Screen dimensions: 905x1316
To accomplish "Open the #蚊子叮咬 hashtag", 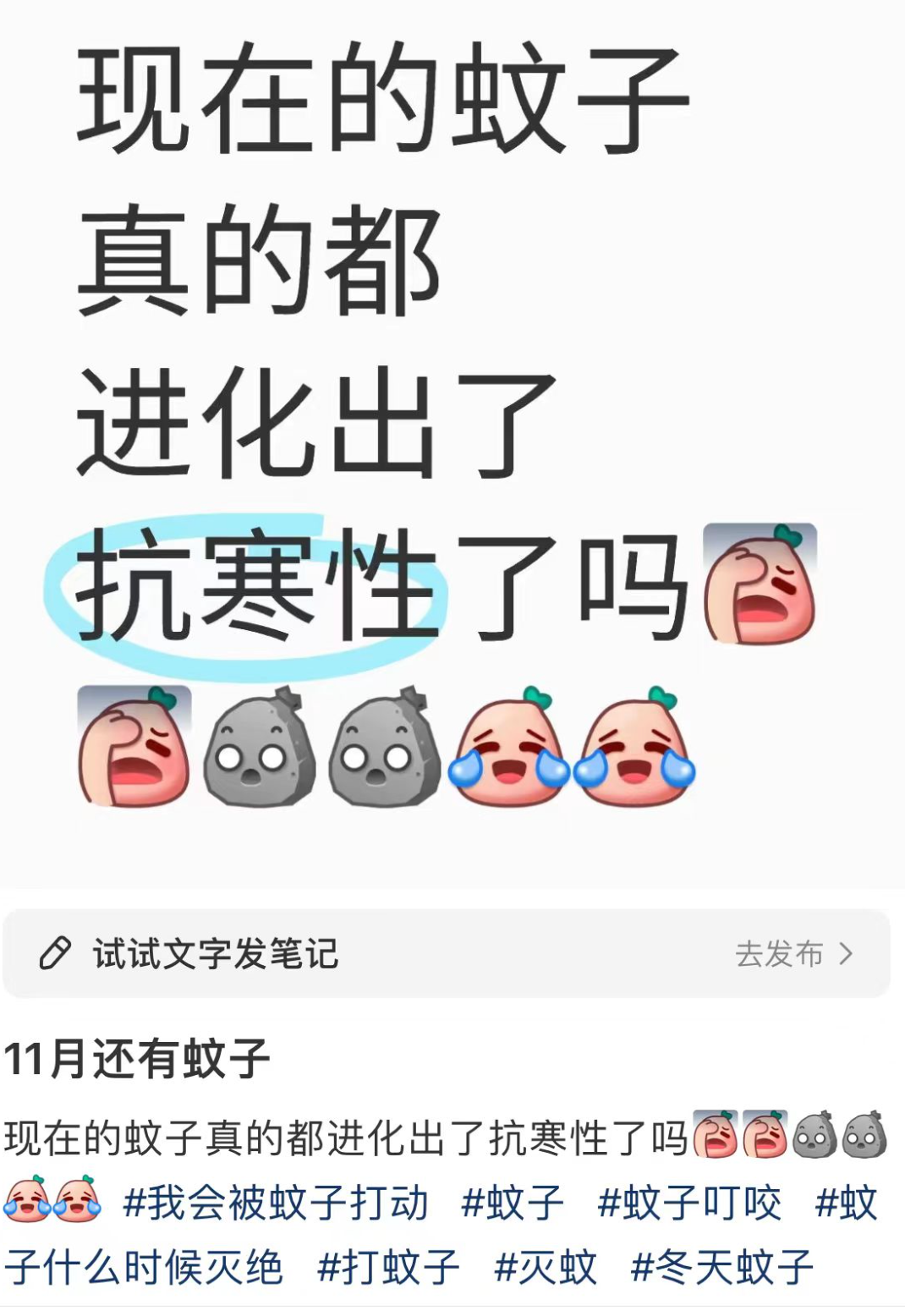I will pyautogui.click(x=689, y=1203).
